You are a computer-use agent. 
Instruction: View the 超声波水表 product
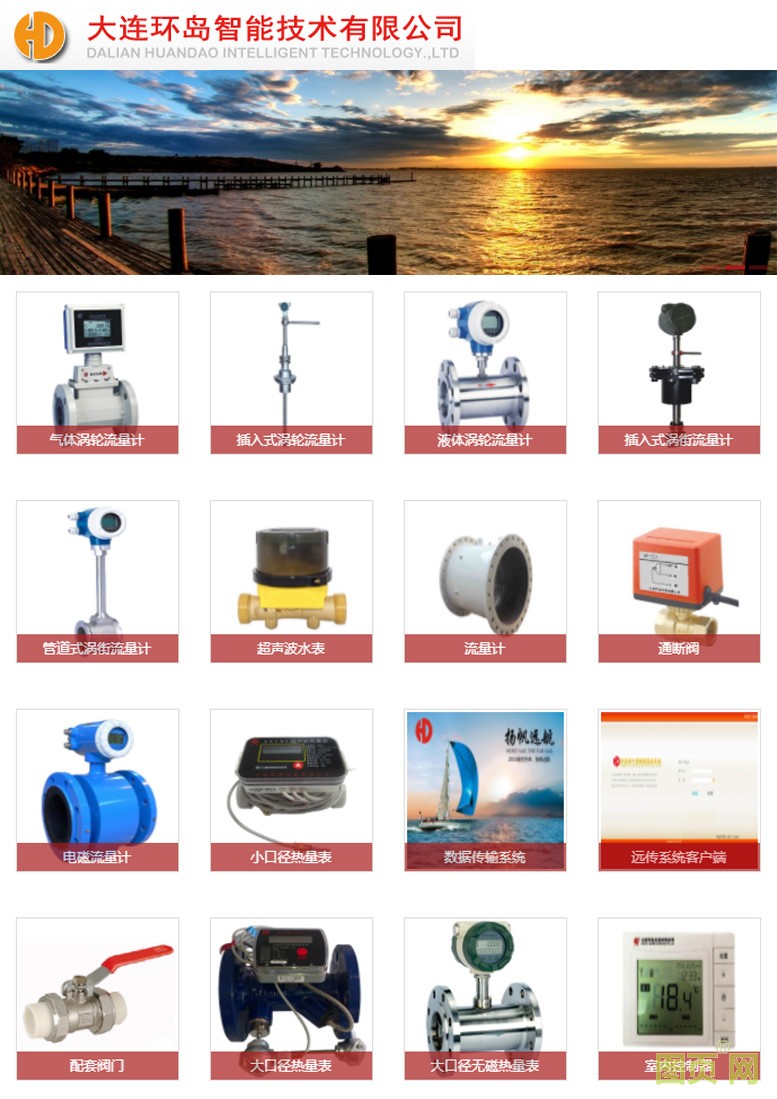click(x=291, y=581)
